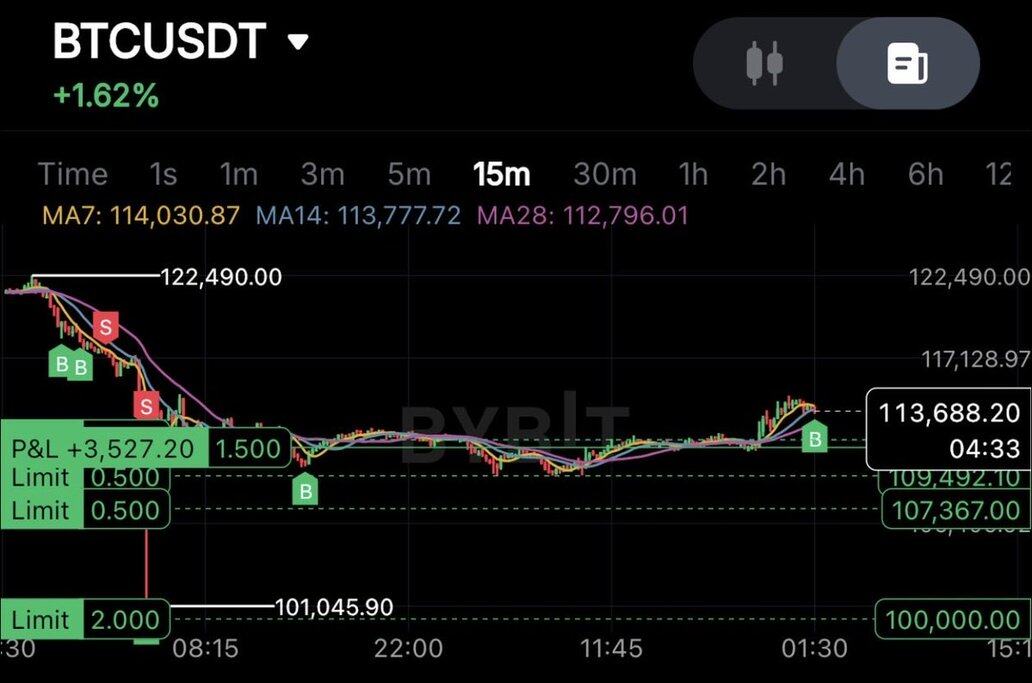Viewport: 1032px width, 683px height.
Task: Switch to the order details view
Action: [907, 64]
